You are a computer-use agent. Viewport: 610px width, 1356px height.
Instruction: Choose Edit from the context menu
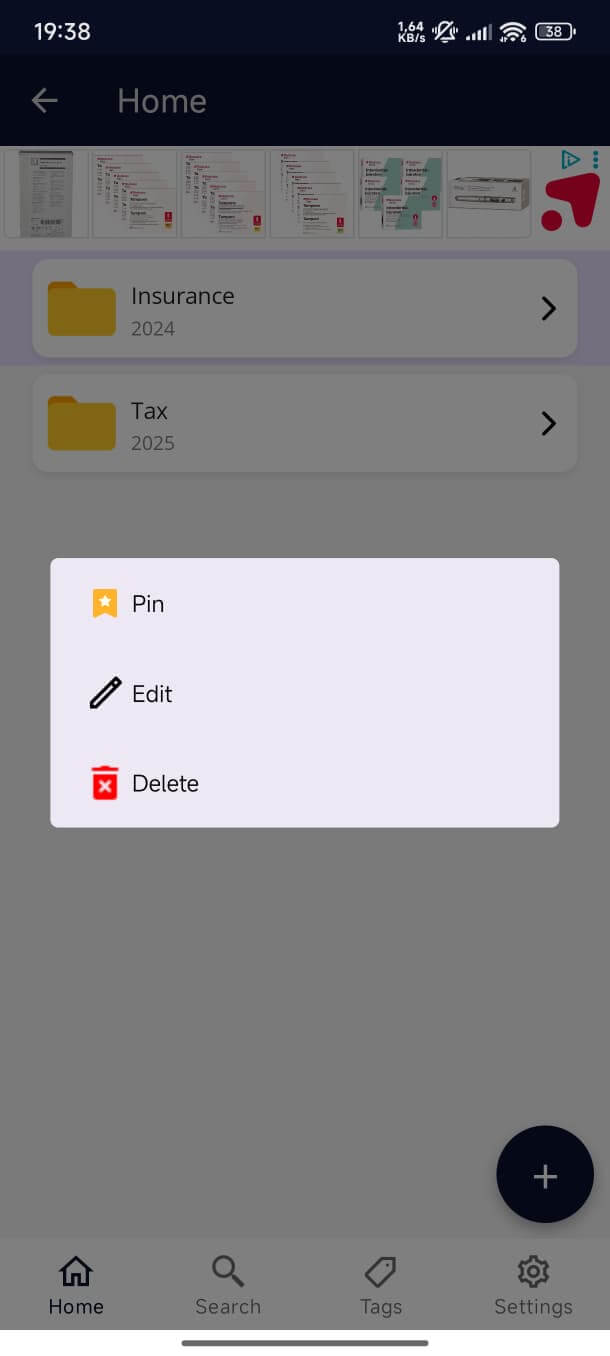click(x=152, y=694)
